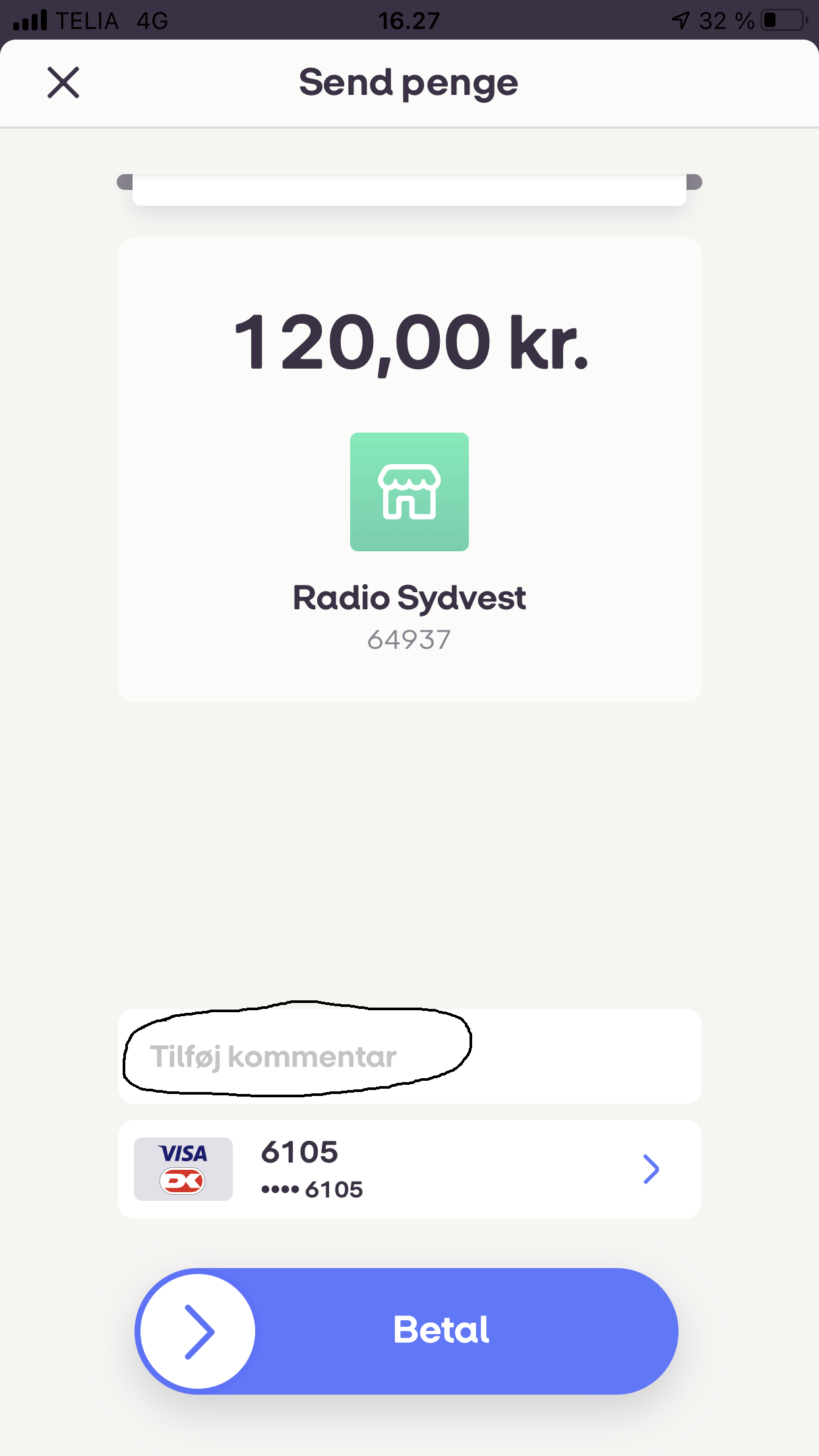The height and width of the screenshot is (1456, 819).
Task: Close the Send penge screen
Action: coord(63,82)
